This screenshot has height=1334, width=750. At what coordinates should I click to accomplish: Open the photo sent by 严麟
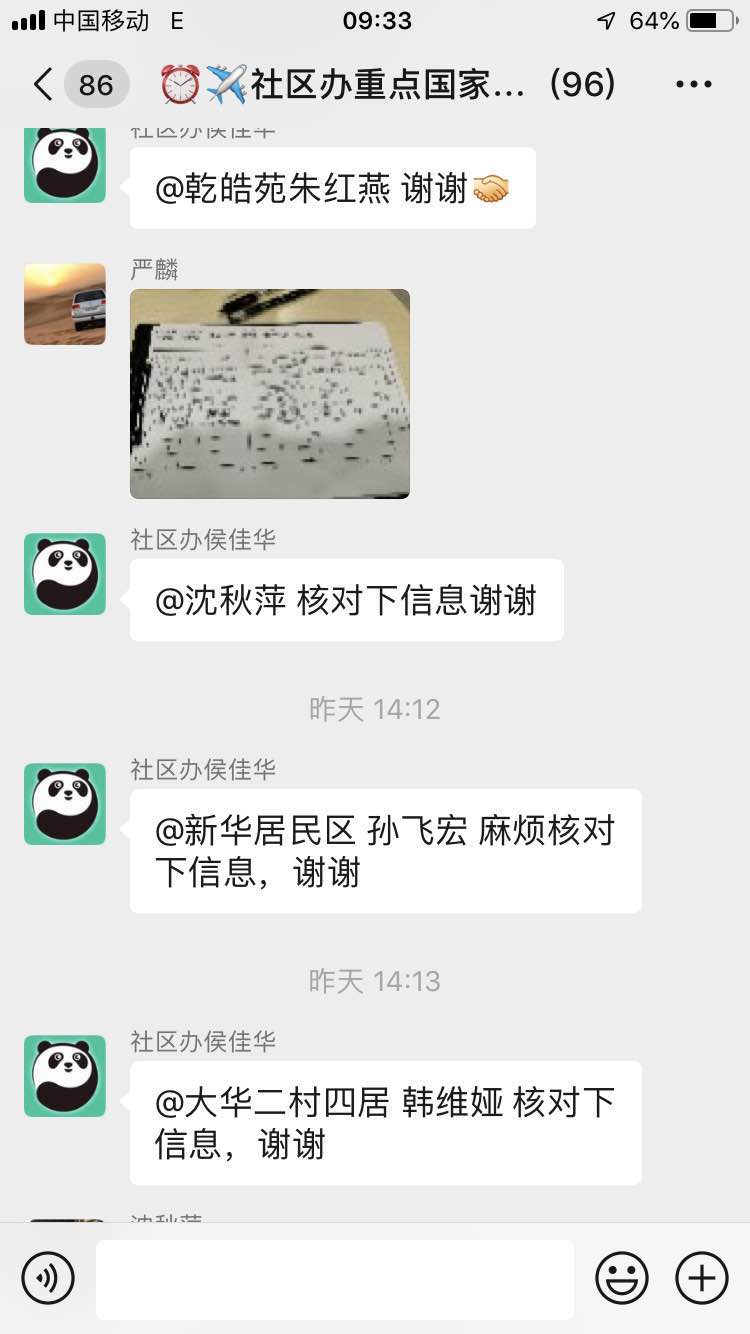(x=270, y=393)
